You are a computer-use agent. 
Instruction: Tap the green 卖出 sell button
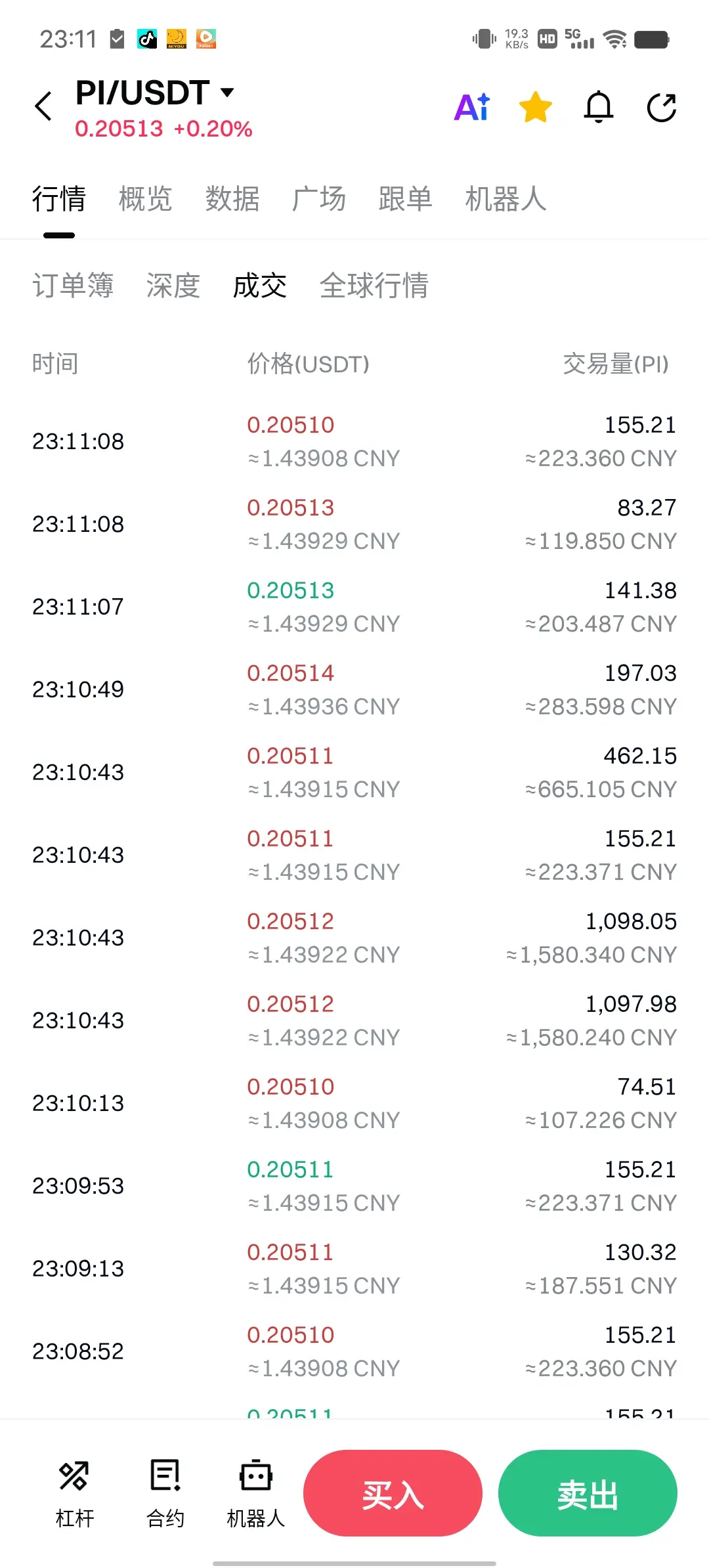pos(588,1492)
